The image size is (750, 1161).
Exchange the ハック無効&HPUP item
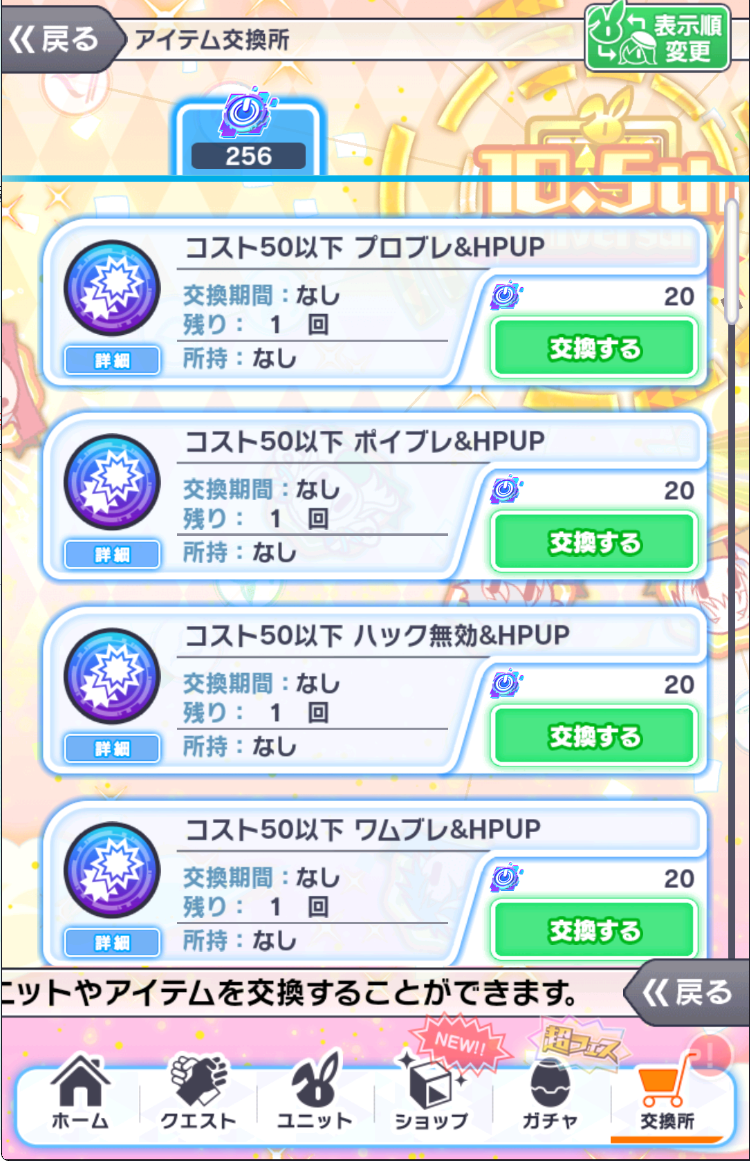pos(593,737)
